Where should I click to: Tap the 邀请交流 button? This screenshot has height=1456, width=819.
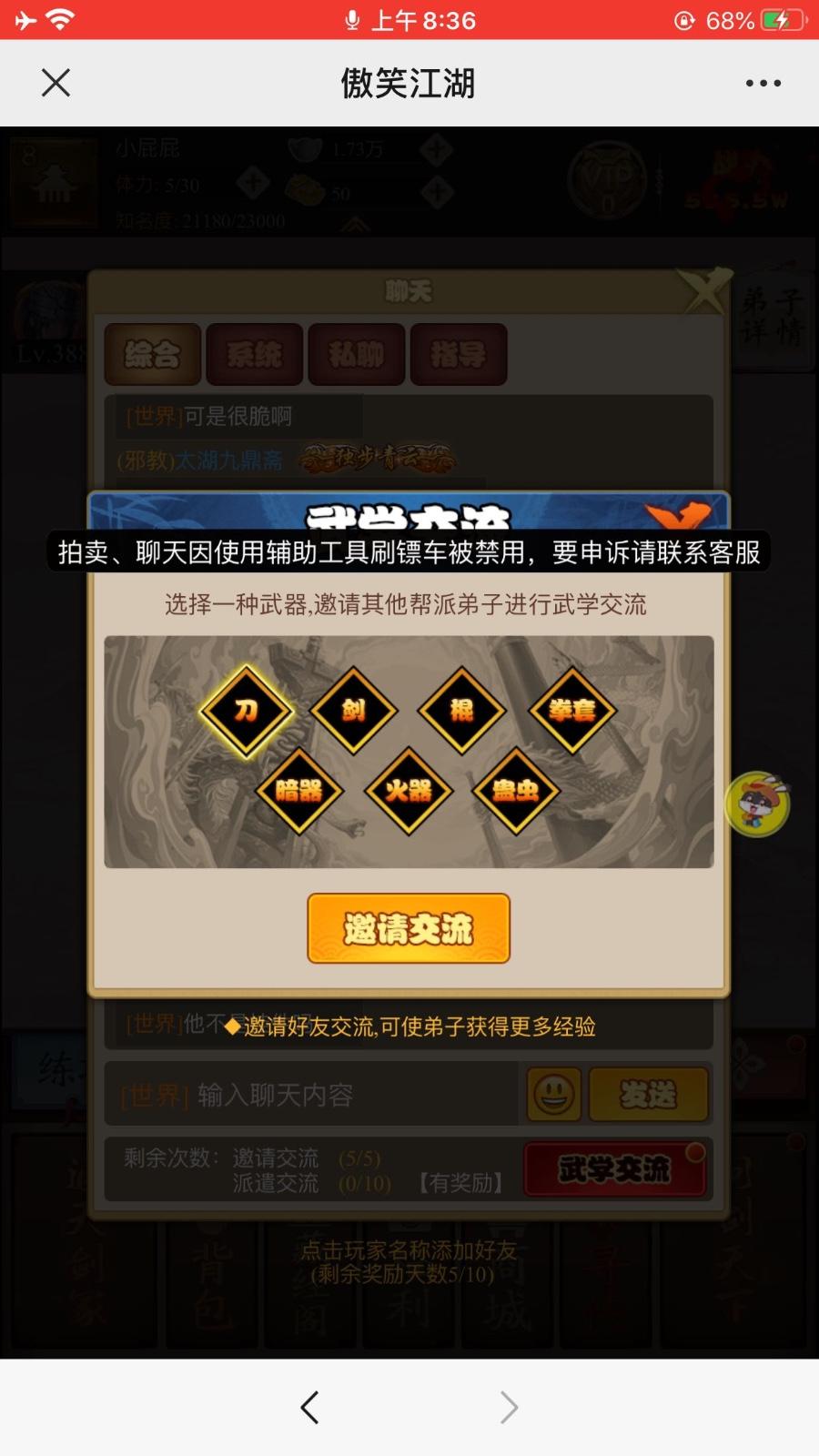point(409,928)
